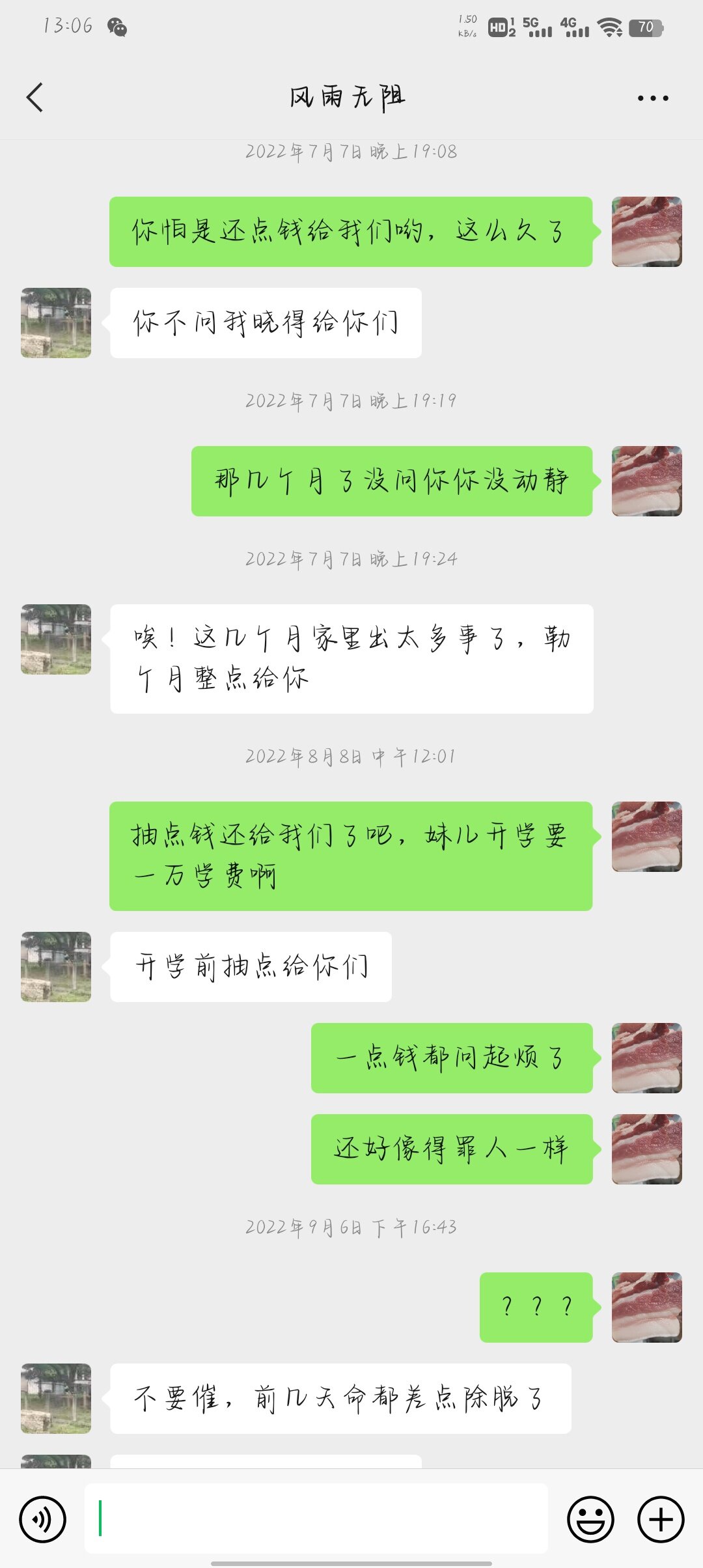Switch to voice message input
The height and width of the screenshot is (1568, 703).
(42, 1519)
